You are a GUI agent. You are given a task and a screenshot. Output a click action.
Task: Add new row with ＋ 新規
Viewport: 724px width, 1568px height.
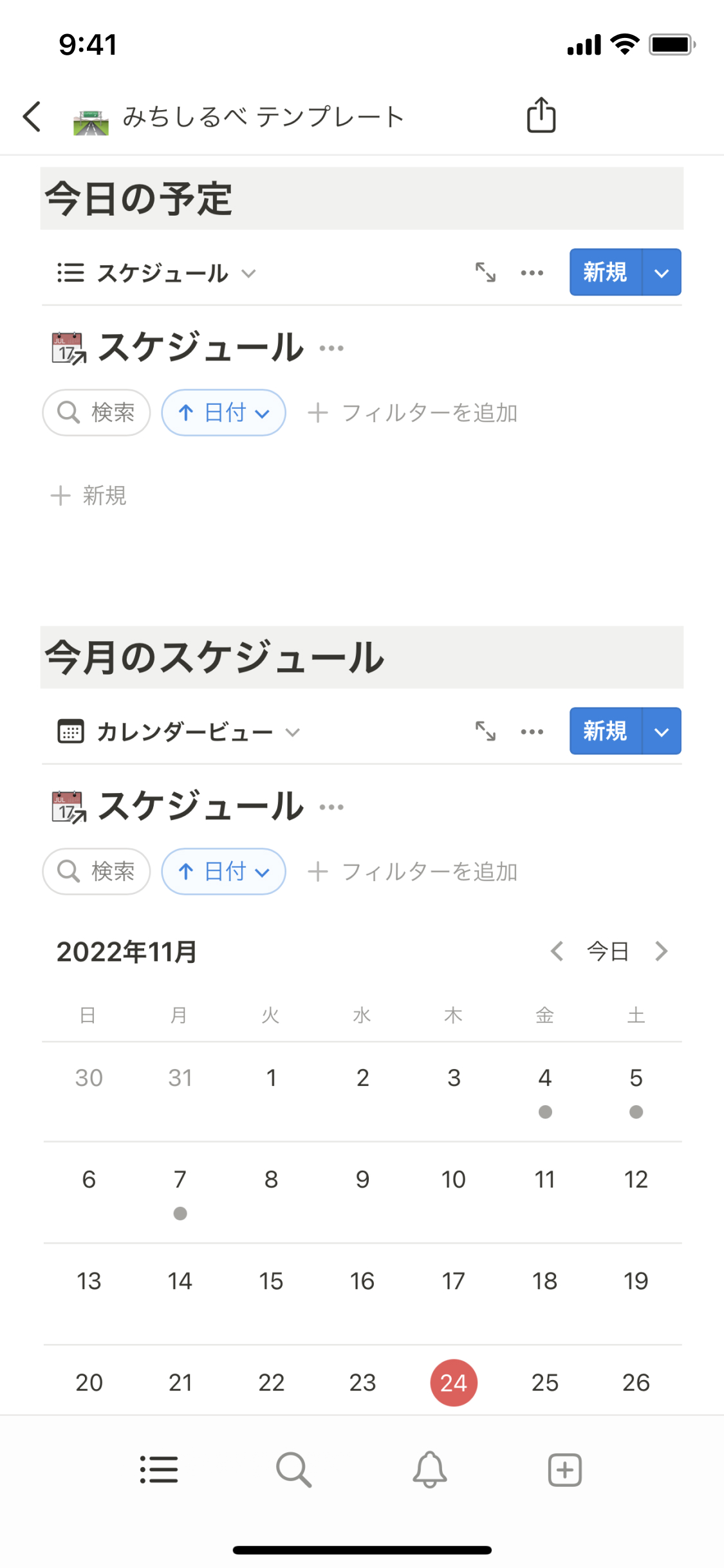point(89,496)
